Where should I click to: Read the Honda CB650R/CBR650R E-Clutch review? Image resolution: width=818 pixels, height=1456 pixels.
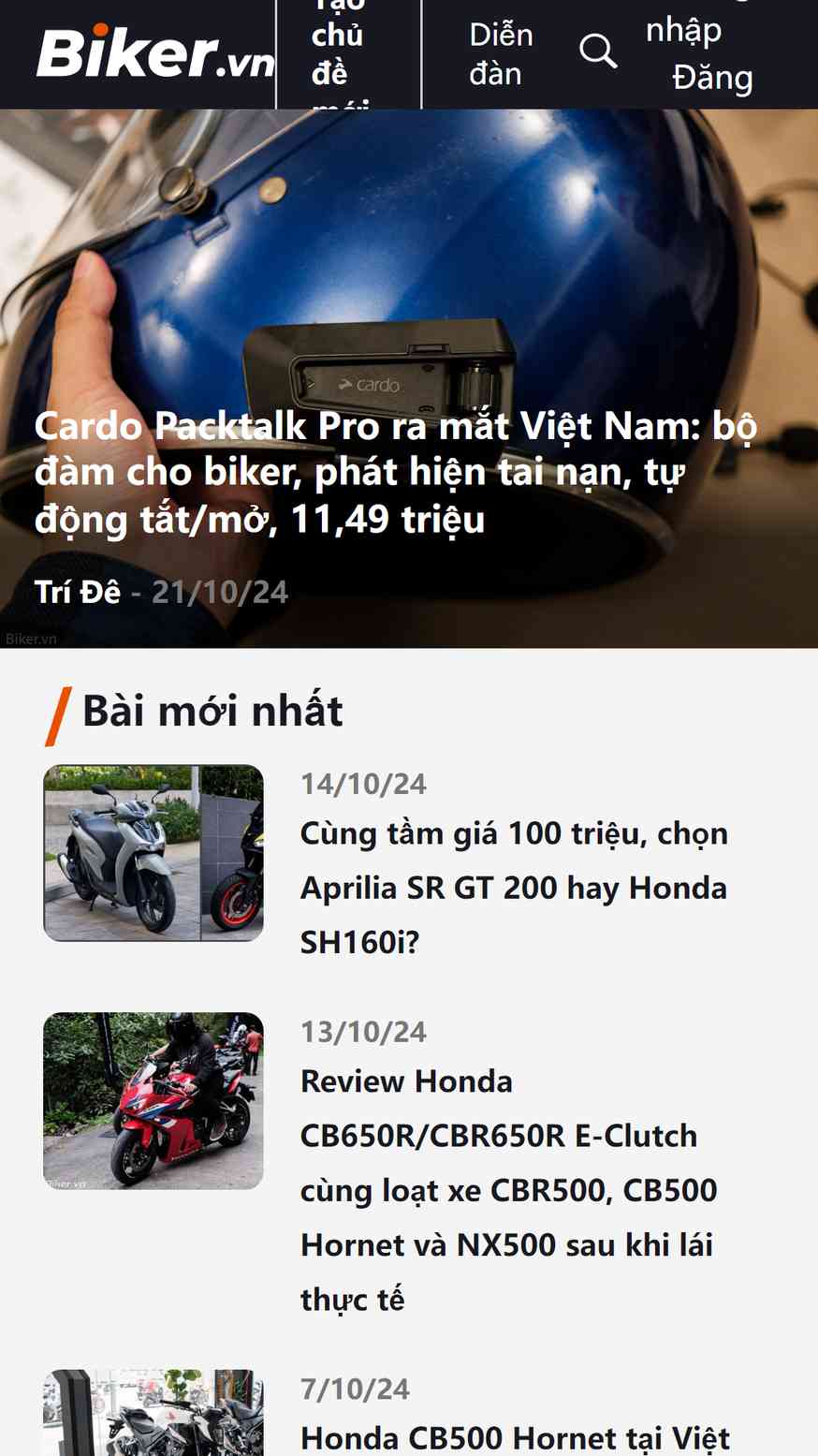point(507,1190)
